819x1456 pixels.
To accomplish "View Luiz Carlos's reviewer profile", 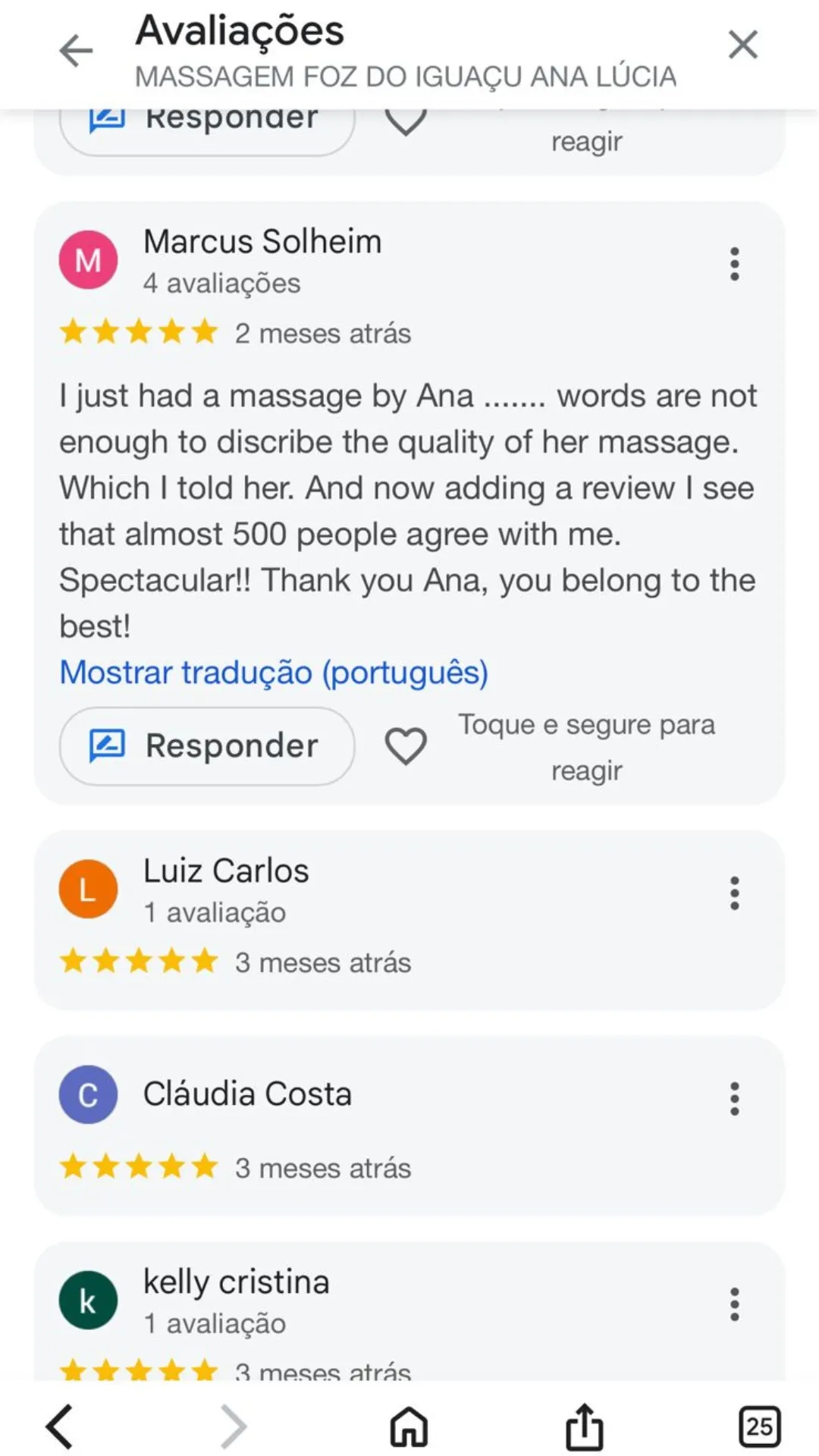I will 226,871.
